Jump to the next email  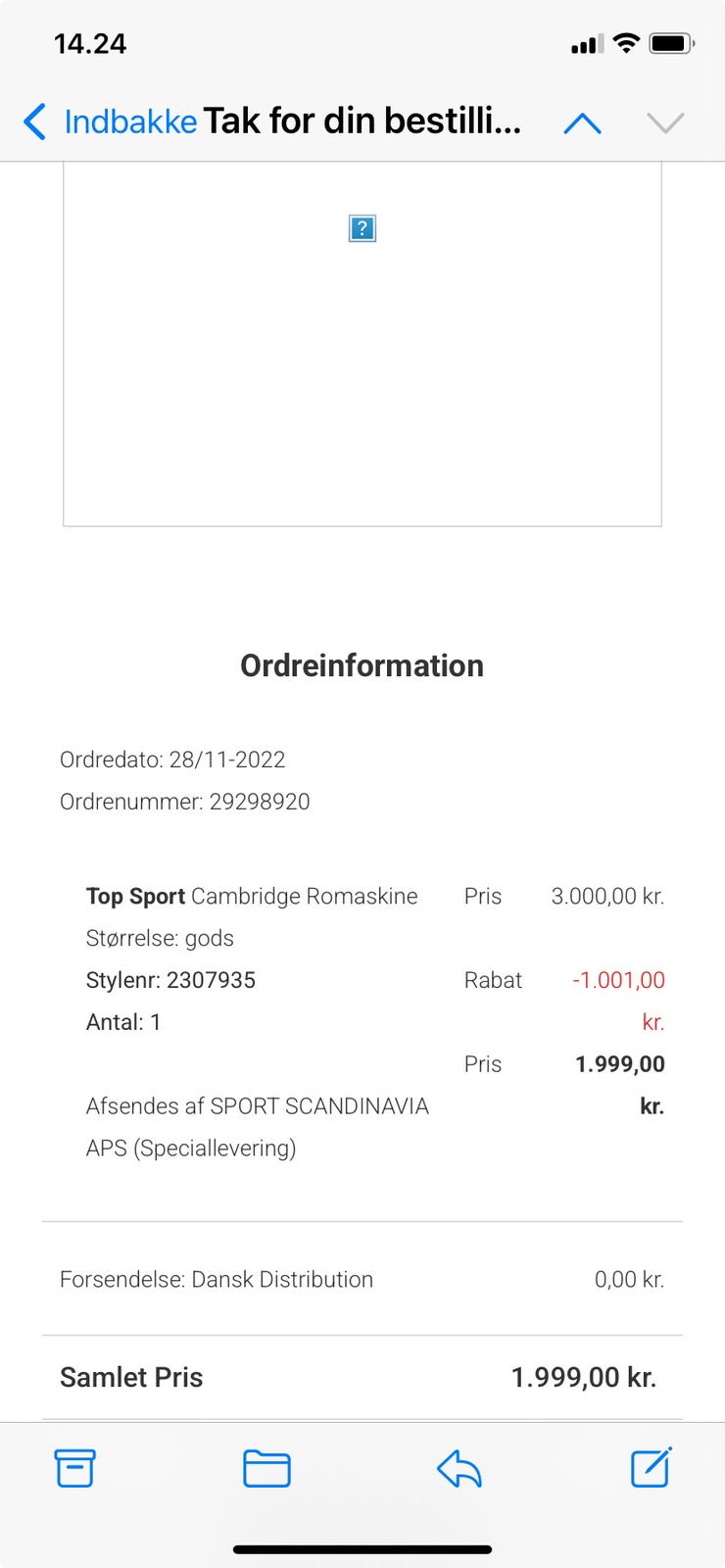pos(665,123)
